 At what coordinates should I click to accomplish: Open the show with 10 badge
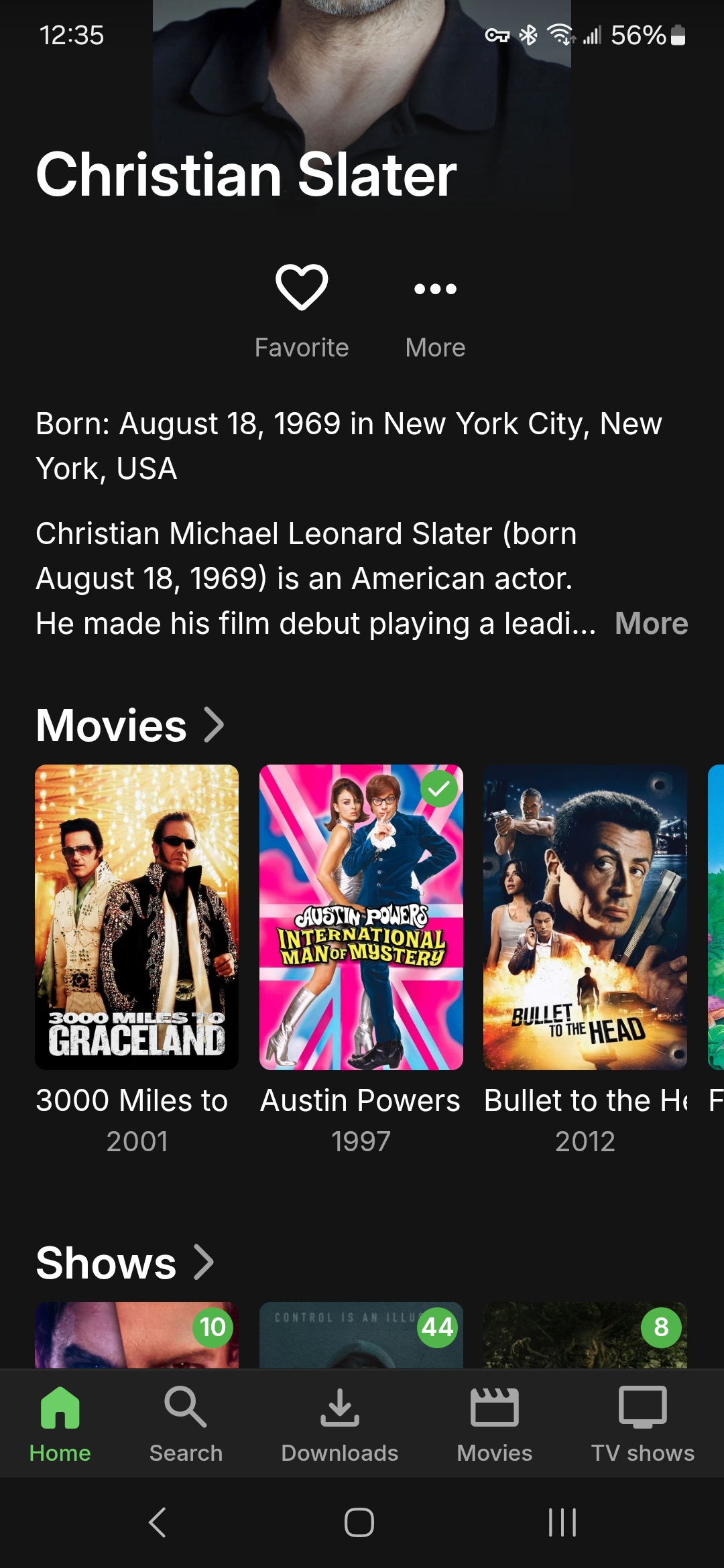[137, 1335]
